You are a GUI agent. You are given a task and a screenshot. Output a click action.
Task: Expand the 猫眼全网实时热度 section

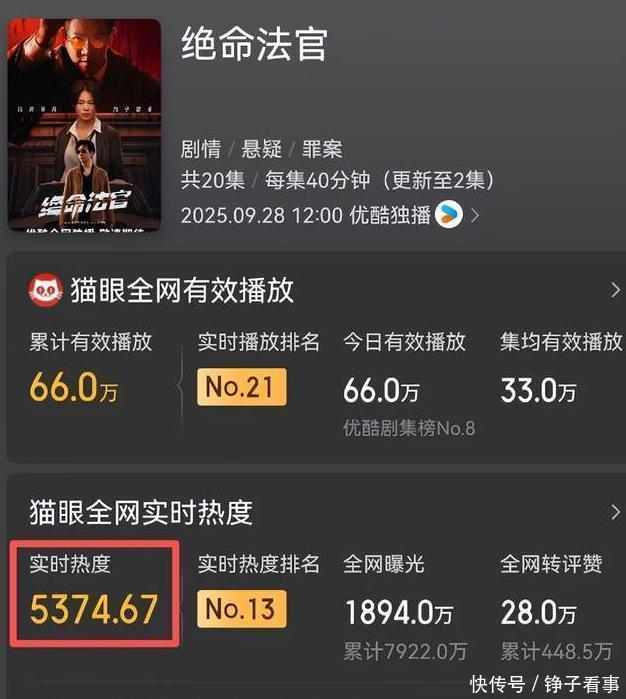(614, 513)
